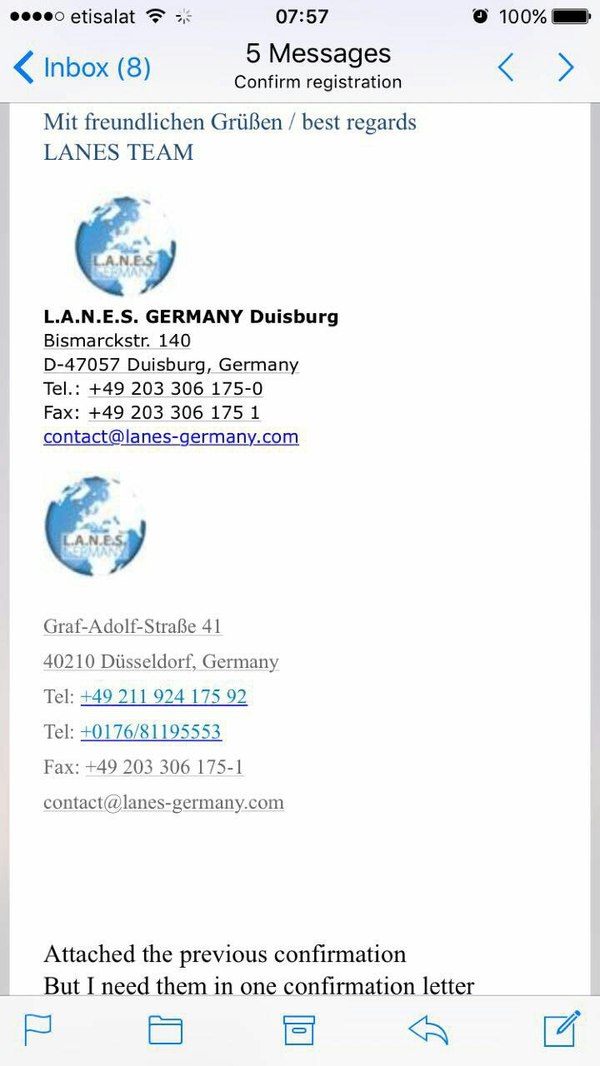Screen dimensions: 600x1066
Task: Show the previous message in thread
Action: pyautogui.click(x=506, y=68)
